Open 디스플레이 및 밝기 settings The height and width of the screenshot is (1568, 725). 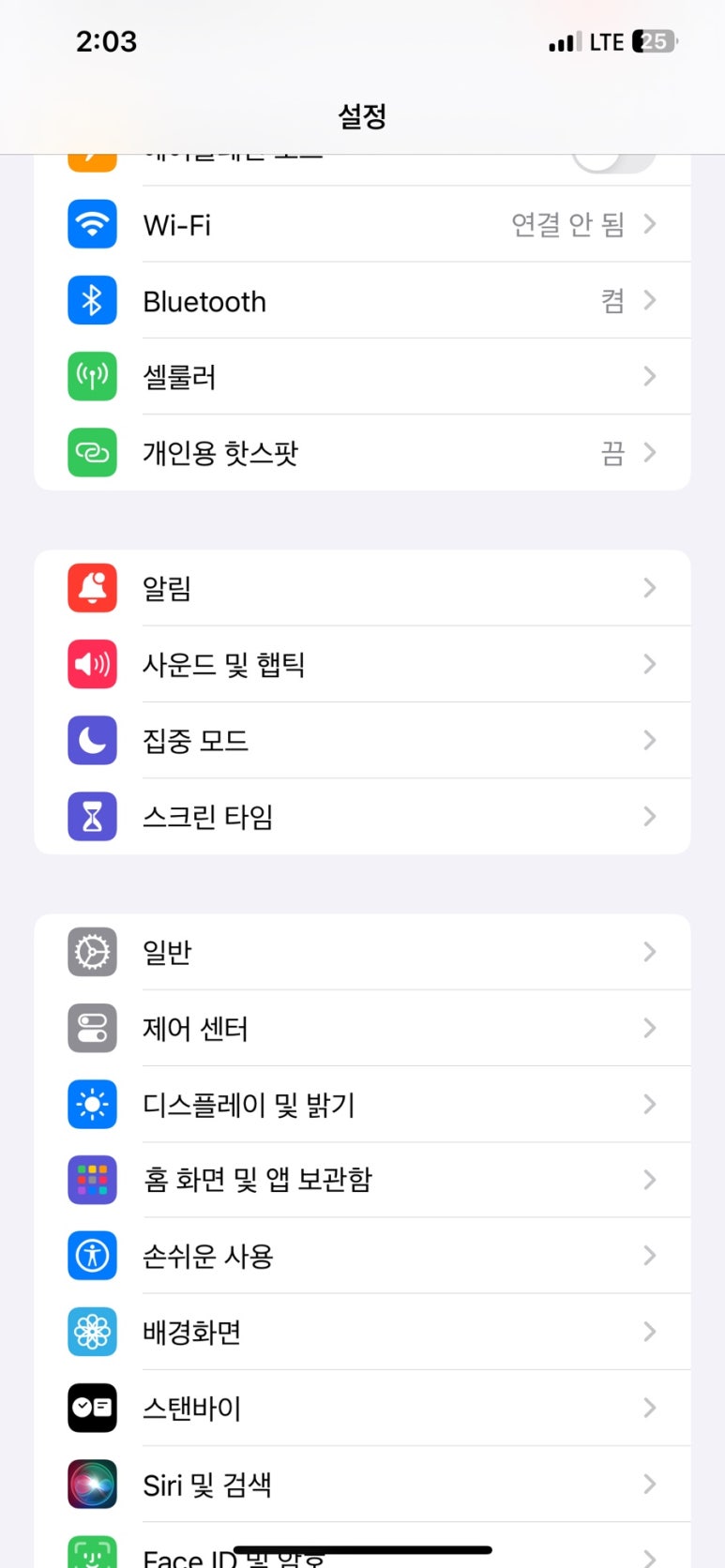pyautogui.click(x=362, y=1104)
